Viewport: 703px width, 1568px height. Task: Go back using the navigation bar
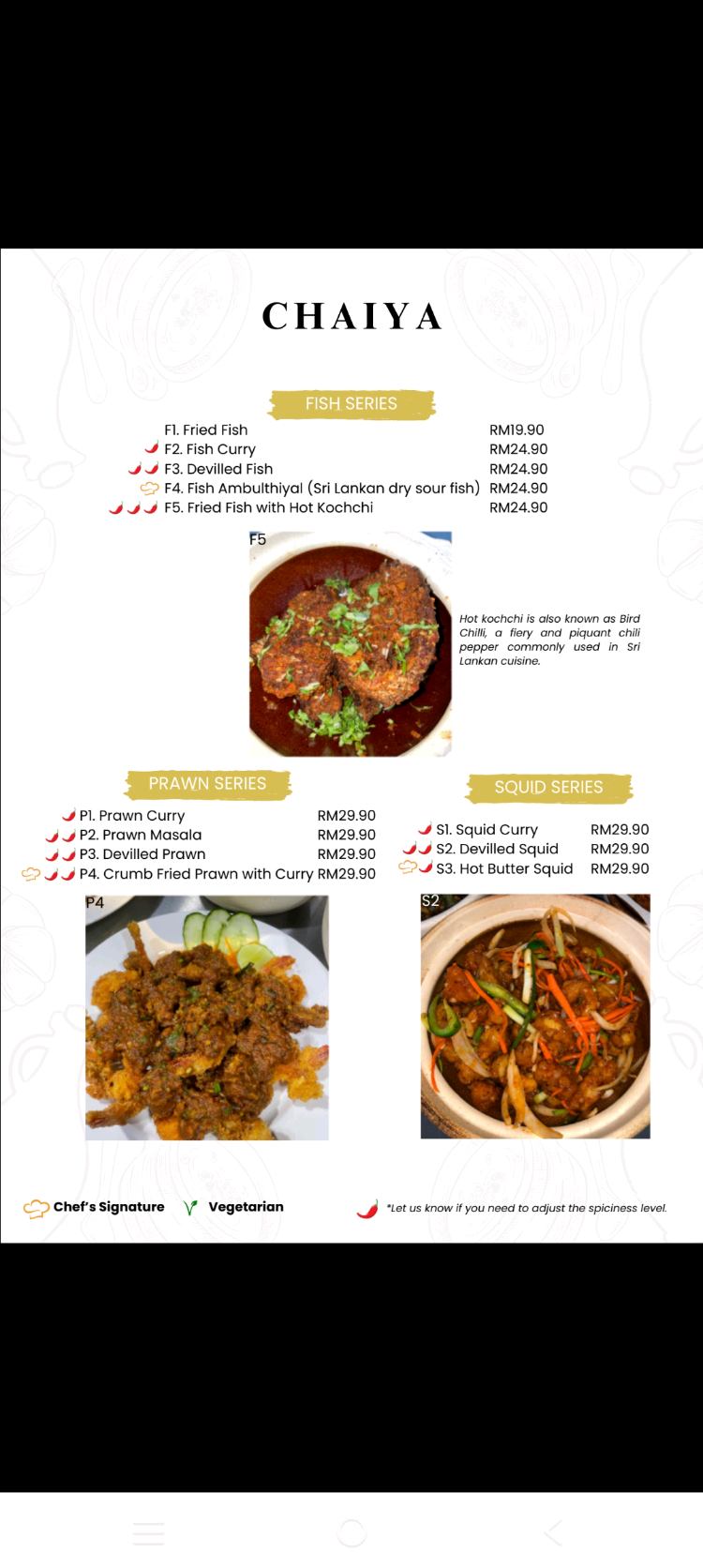click(553, 1533)
